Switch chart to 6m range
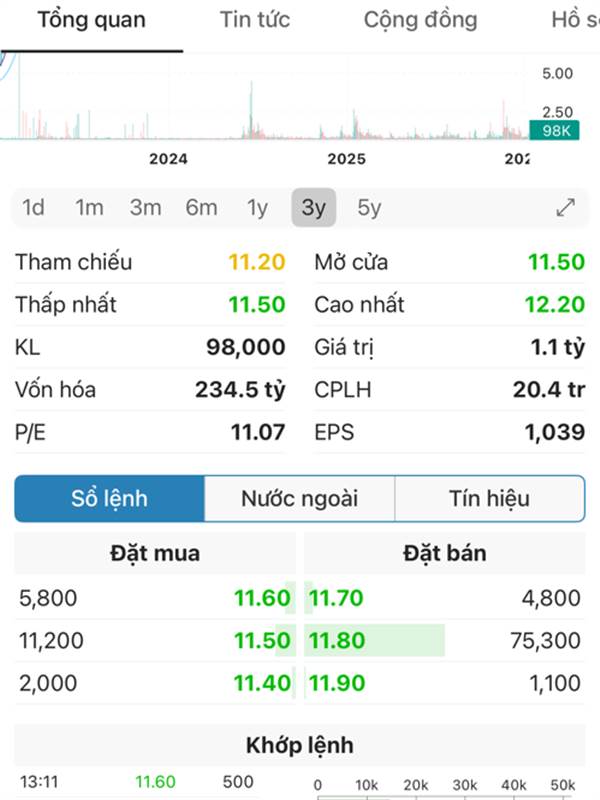Image resolution: width=600 pixels, height=800 pixels. point(202,208)
